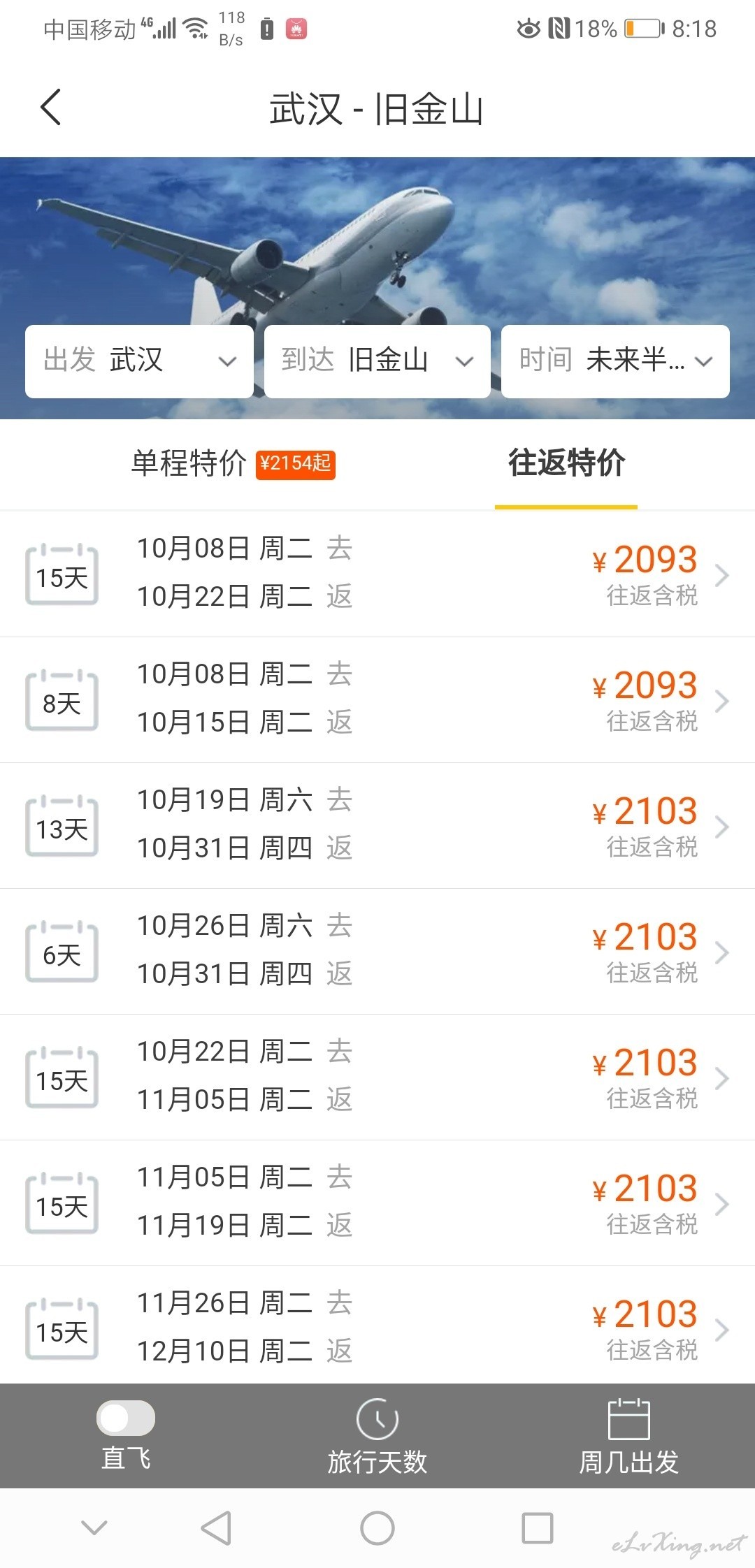Image resolution: width=755 pixels, height=1568 pixels.
Task: Open the system recent apps button
Action: (538, 1528)
